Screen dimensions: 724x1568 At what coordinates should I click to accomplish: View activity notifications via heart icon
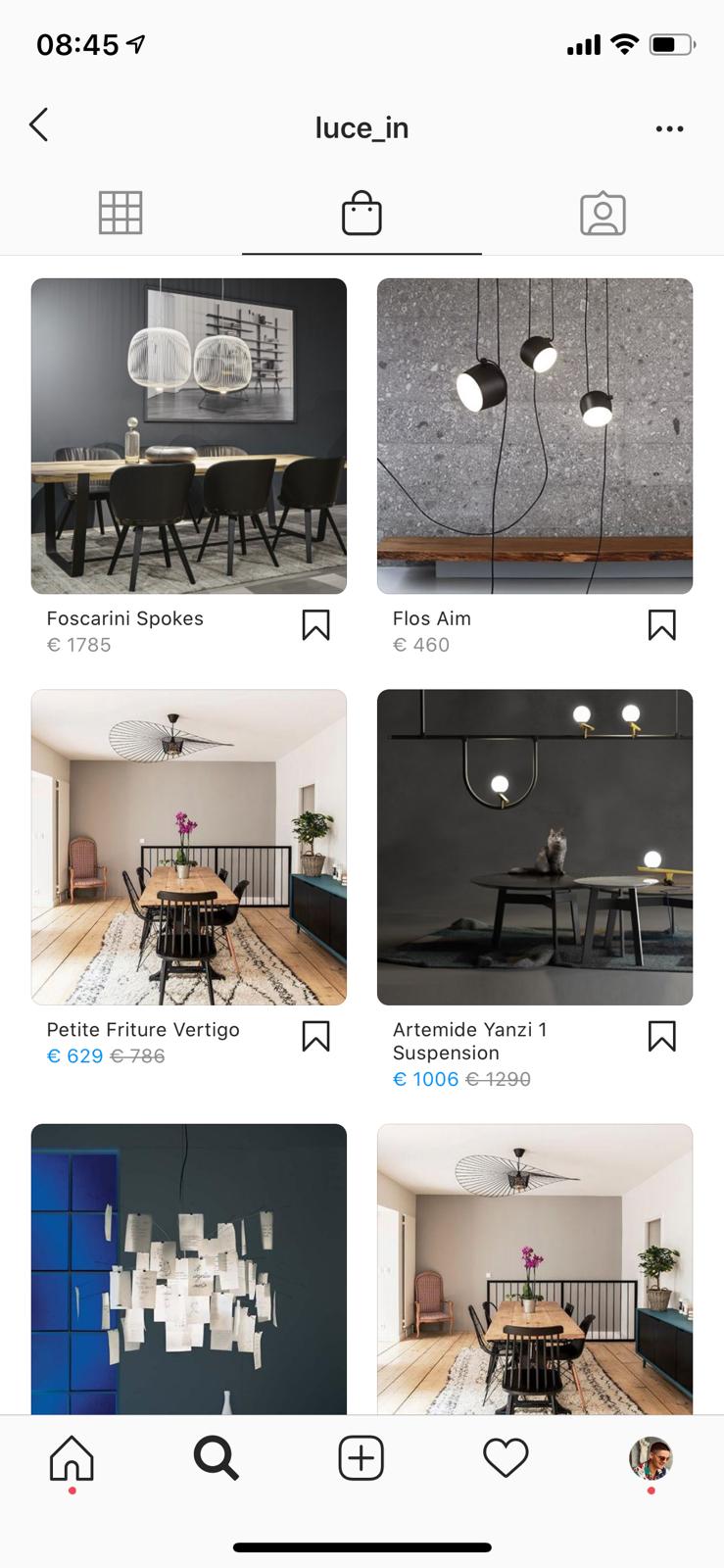[x=506, y=1458]
